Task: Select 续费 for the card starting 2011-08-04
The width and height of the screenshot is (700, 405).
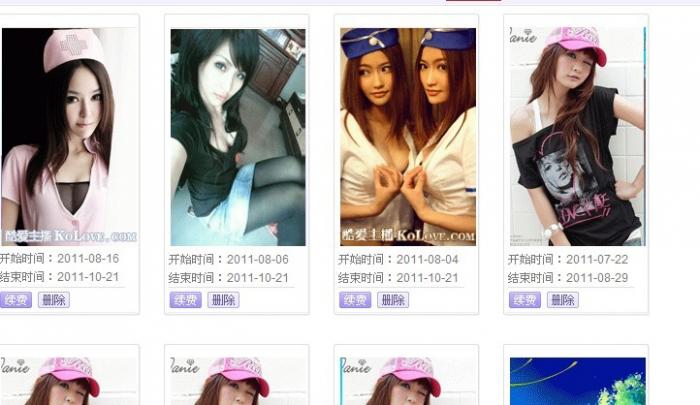Action: coord(355,300)
